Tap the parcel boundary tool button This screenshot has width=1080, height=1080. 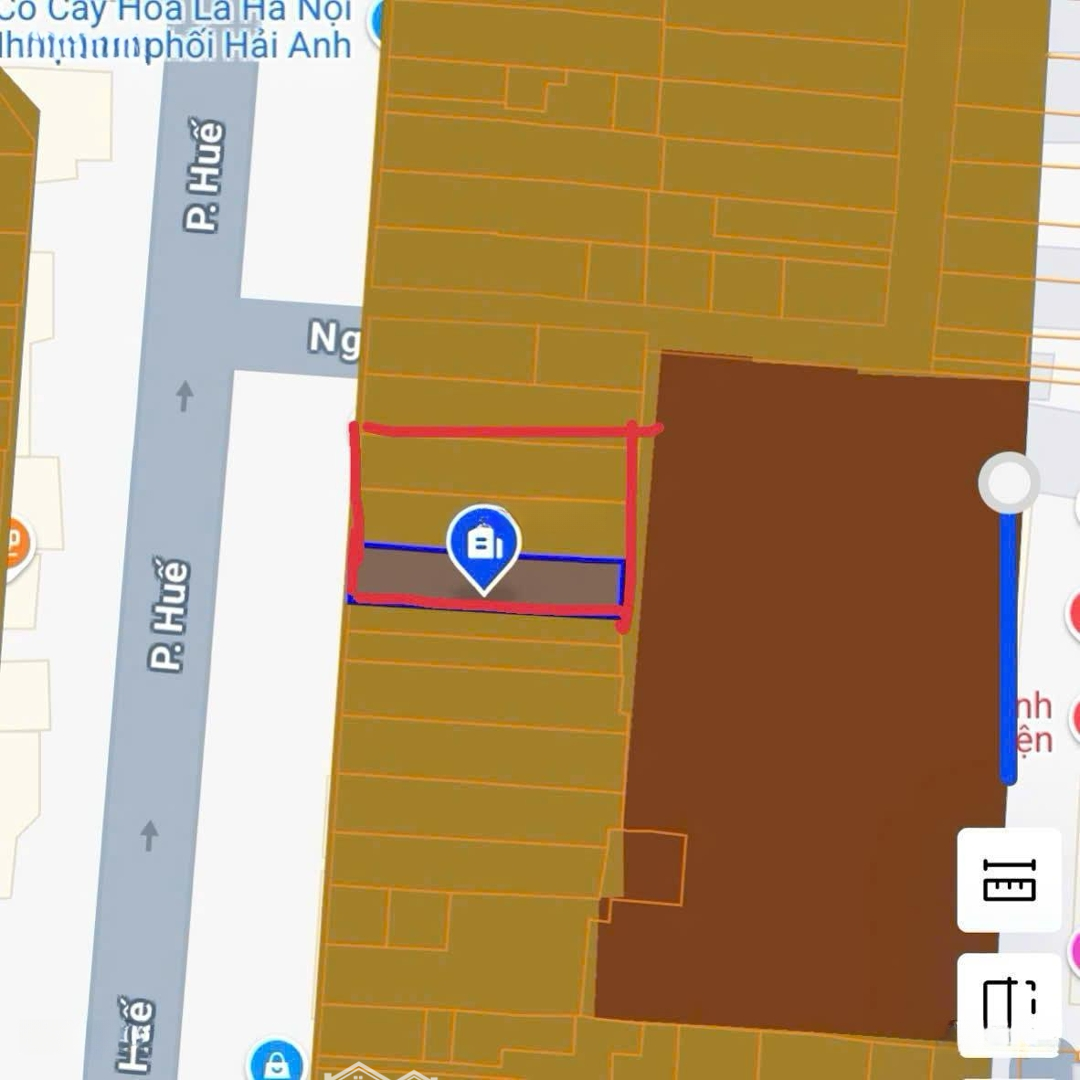point(1008,1003)
